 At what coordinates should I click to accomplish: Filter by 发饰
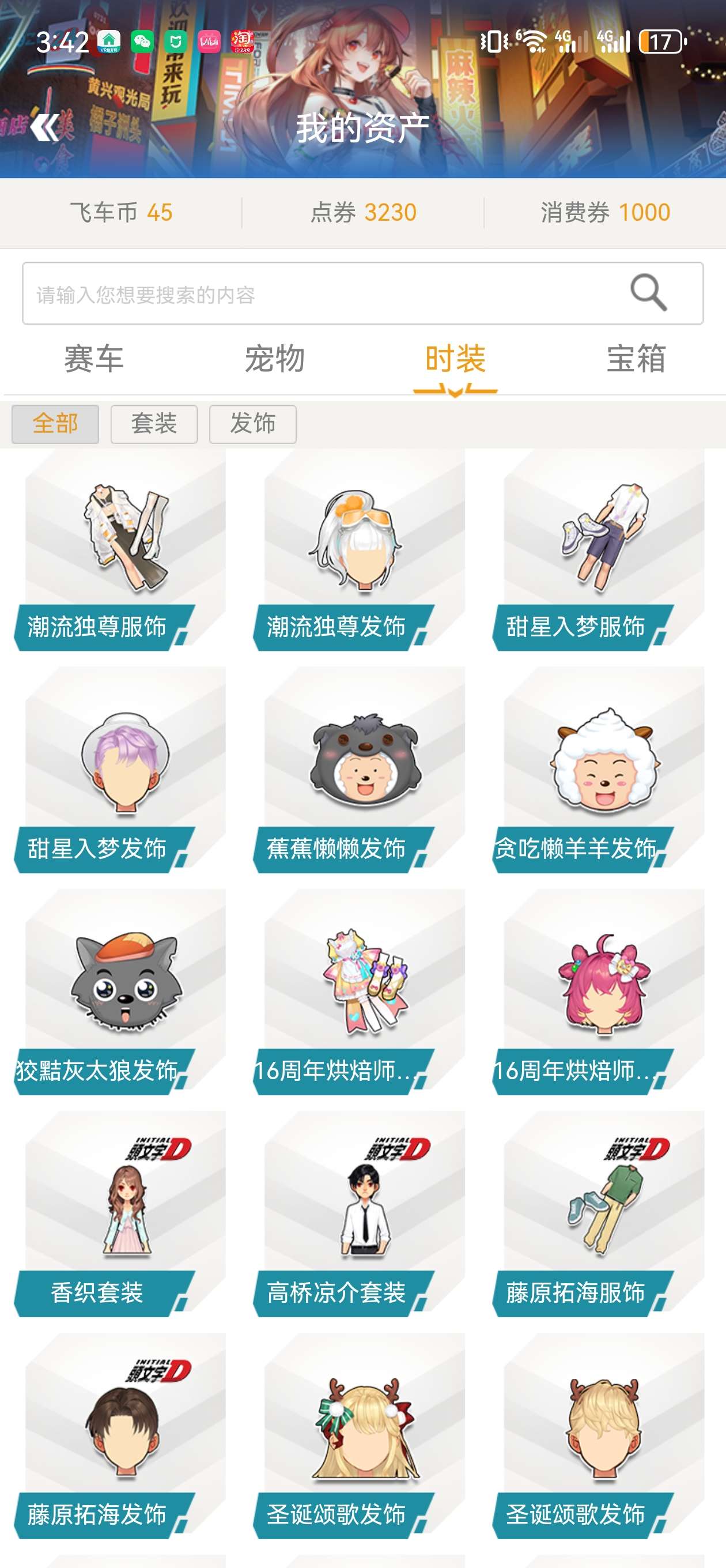click(252, 424)
